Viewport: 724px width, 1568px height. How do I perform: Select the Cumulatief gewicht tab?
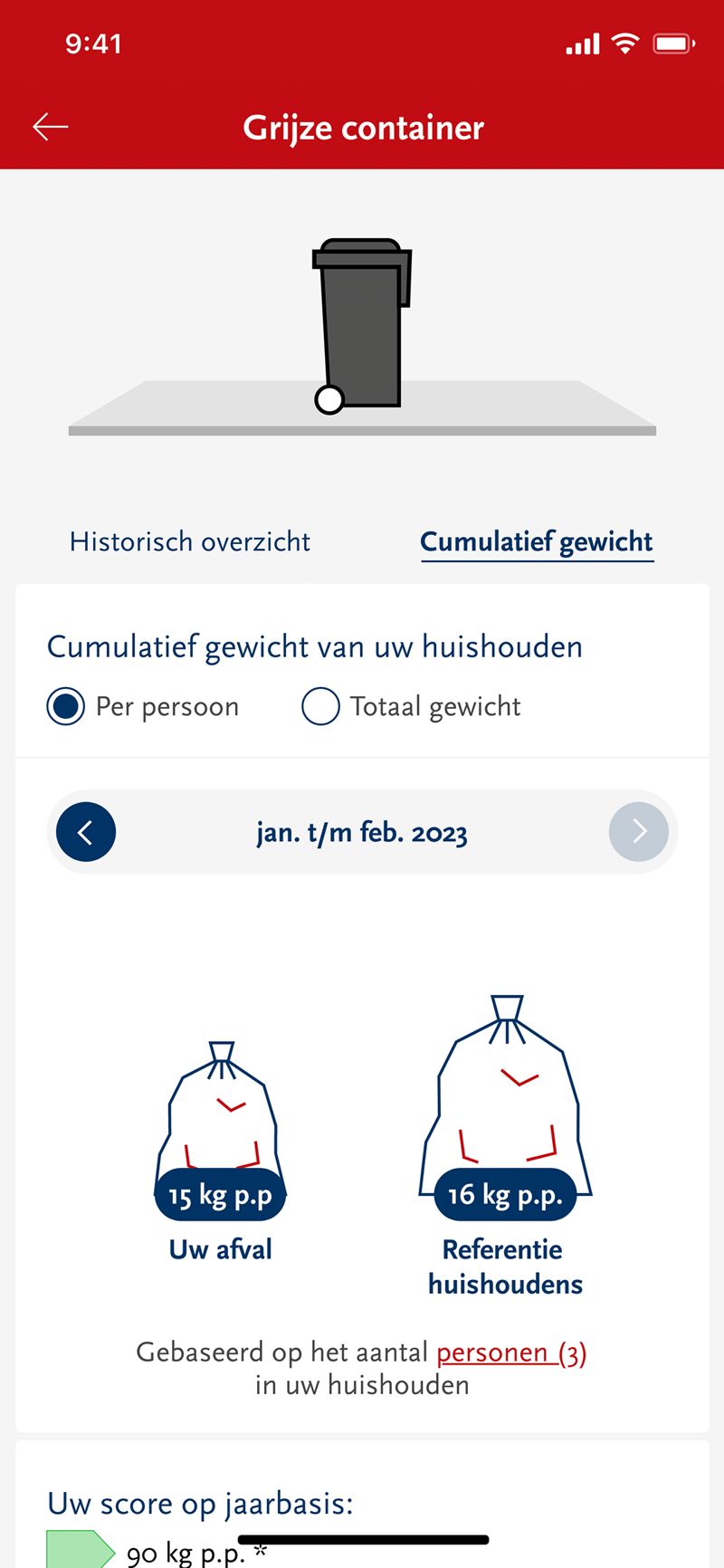point(537,541)
